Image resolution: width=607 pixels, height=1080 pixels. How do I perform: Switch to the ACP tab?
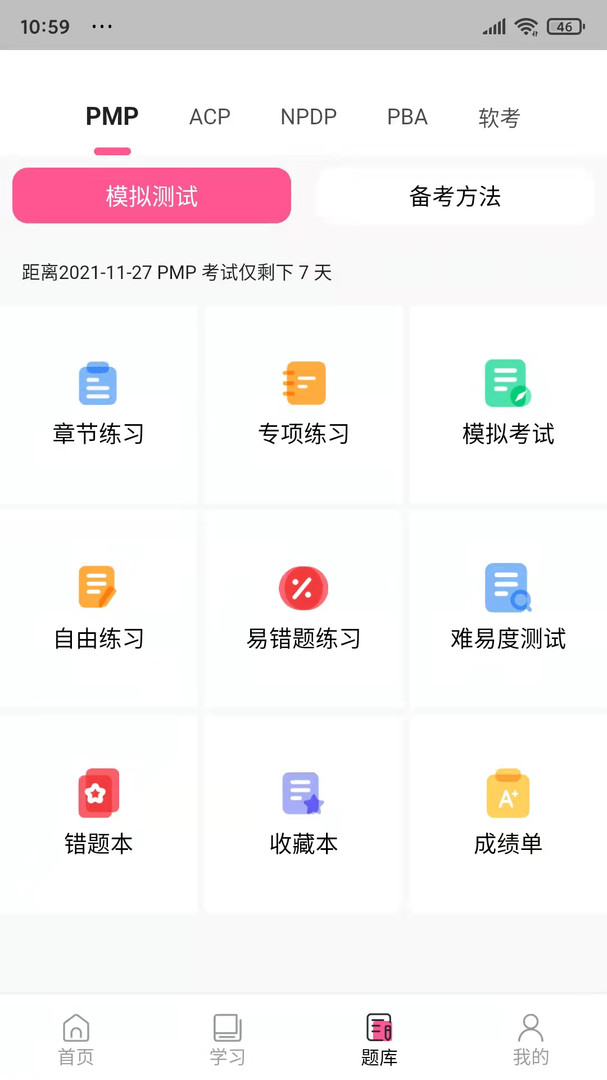point(209,117)
